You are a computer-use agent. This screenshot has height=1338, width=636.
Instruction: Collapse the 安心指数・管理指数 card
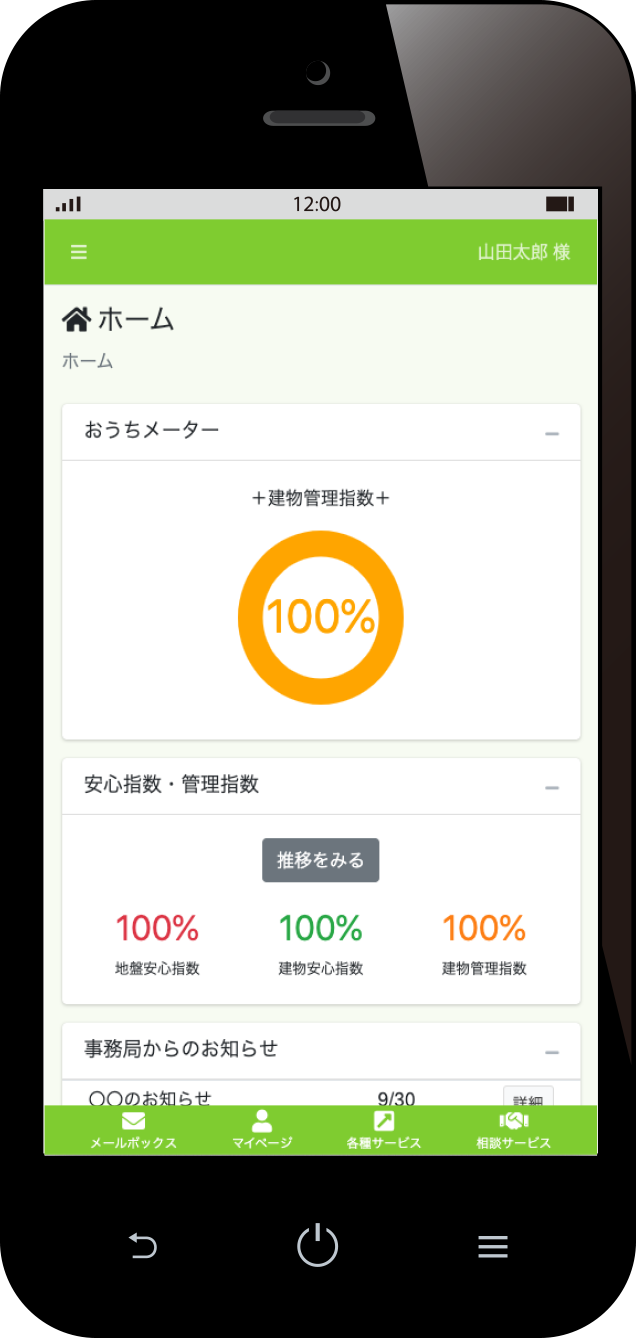(552, 788)
